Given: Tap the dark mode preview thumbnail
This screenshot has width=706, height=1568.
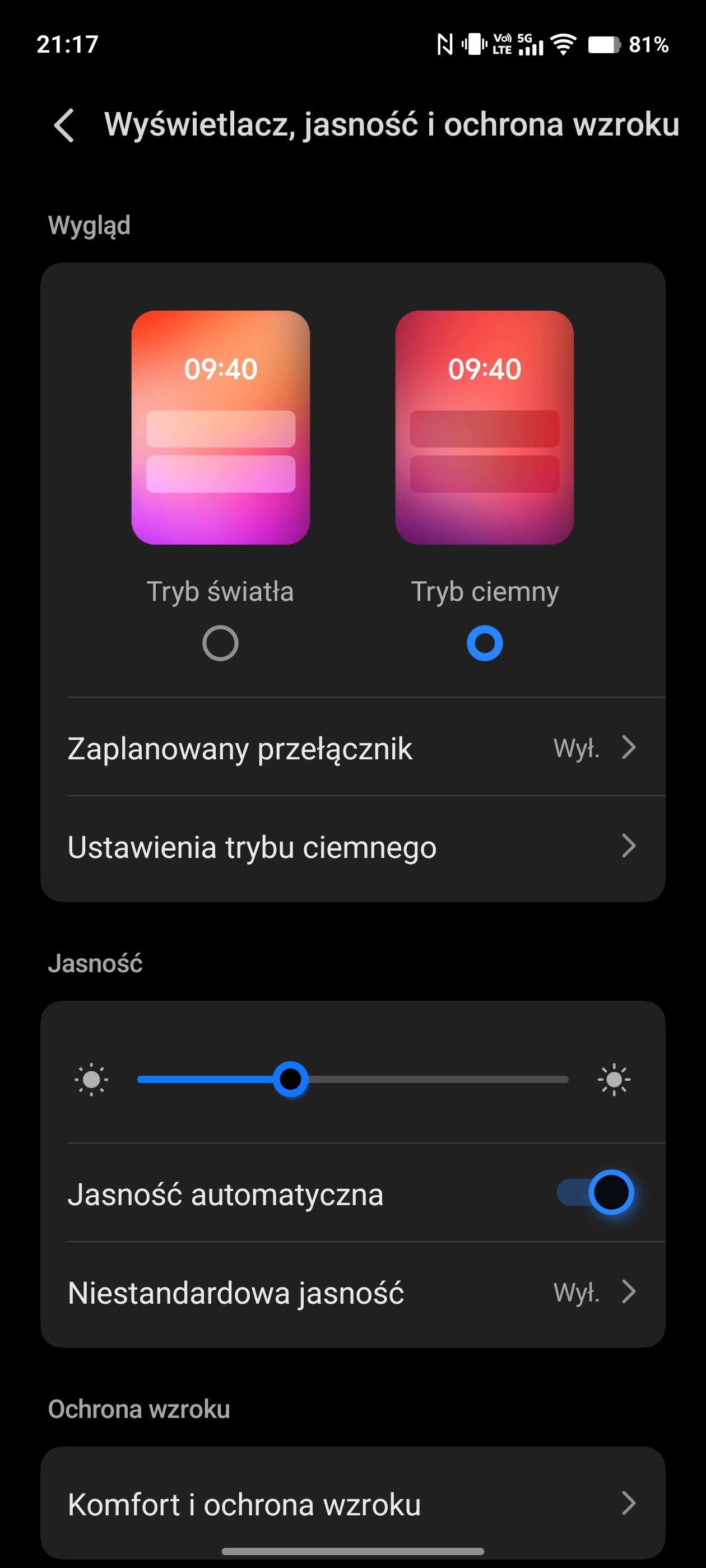Looking at the screenshot, I should (484, 427).
